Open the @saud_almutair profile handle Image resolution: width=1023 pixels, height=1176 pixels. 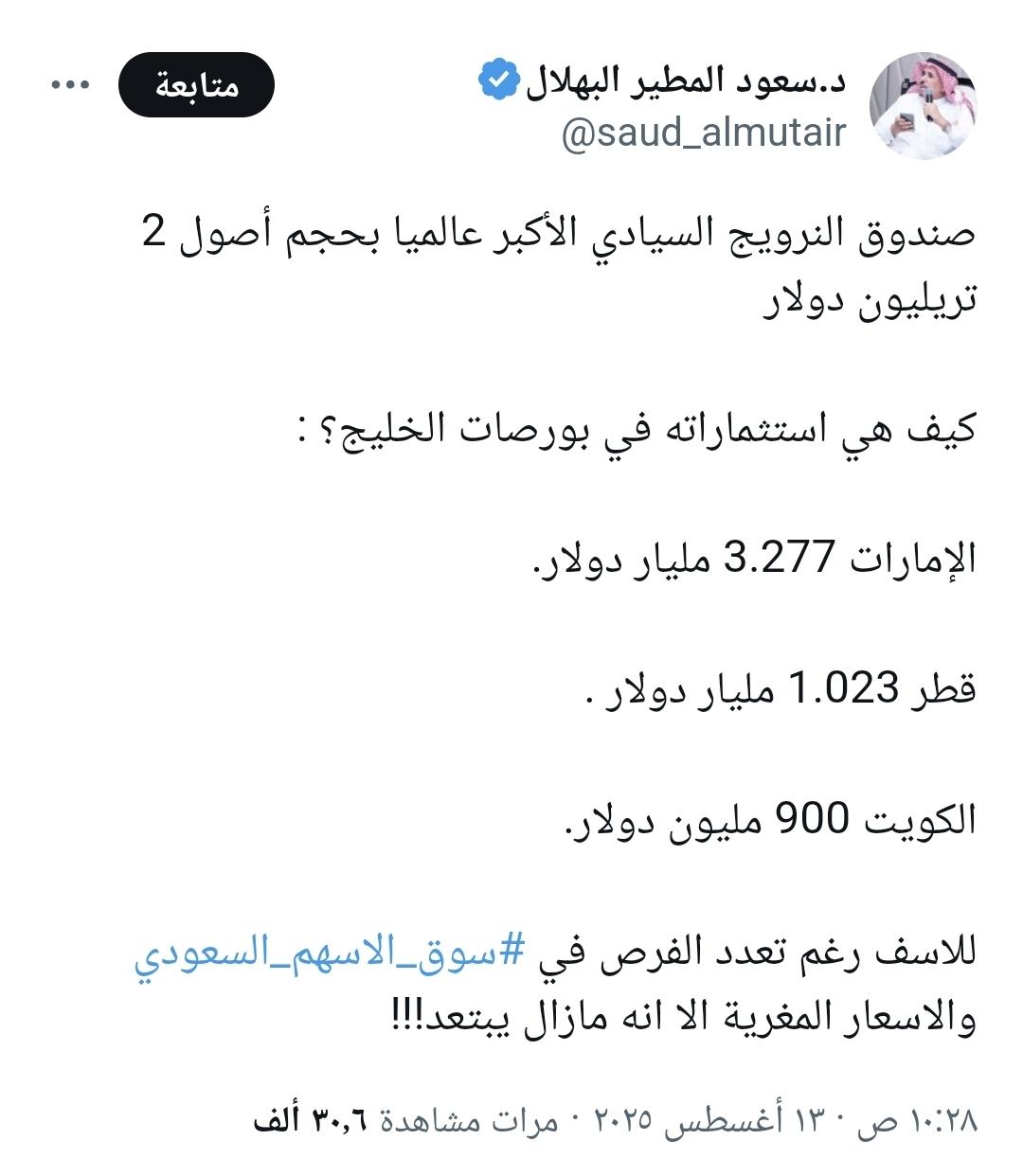tap(703, 134)
